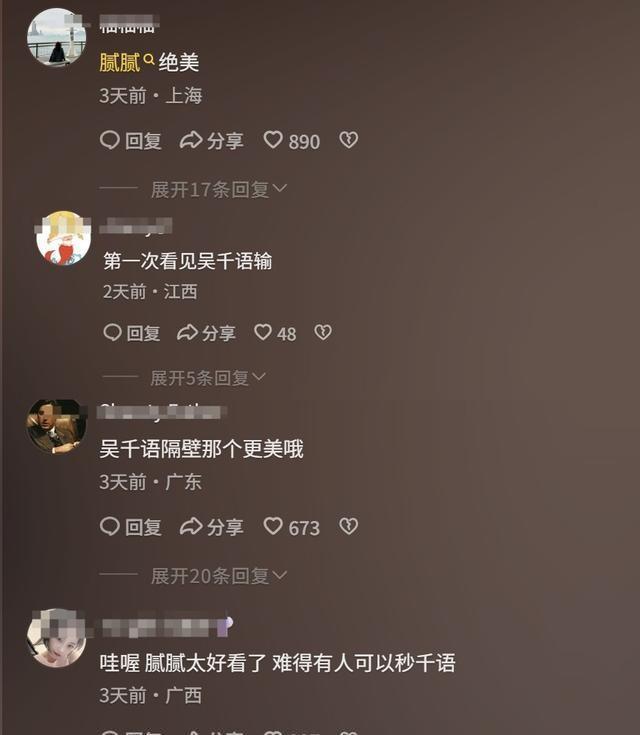This screenshot has height=735, width=640.
Task: Share the 第一次看见吴千语输 comment
Action: [206, 333]
